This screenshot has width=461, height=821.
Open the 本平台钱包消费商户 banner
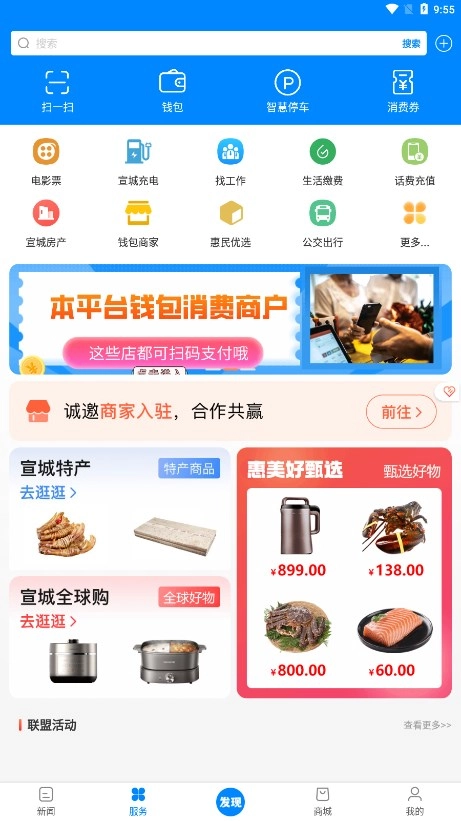coord(230,319)
